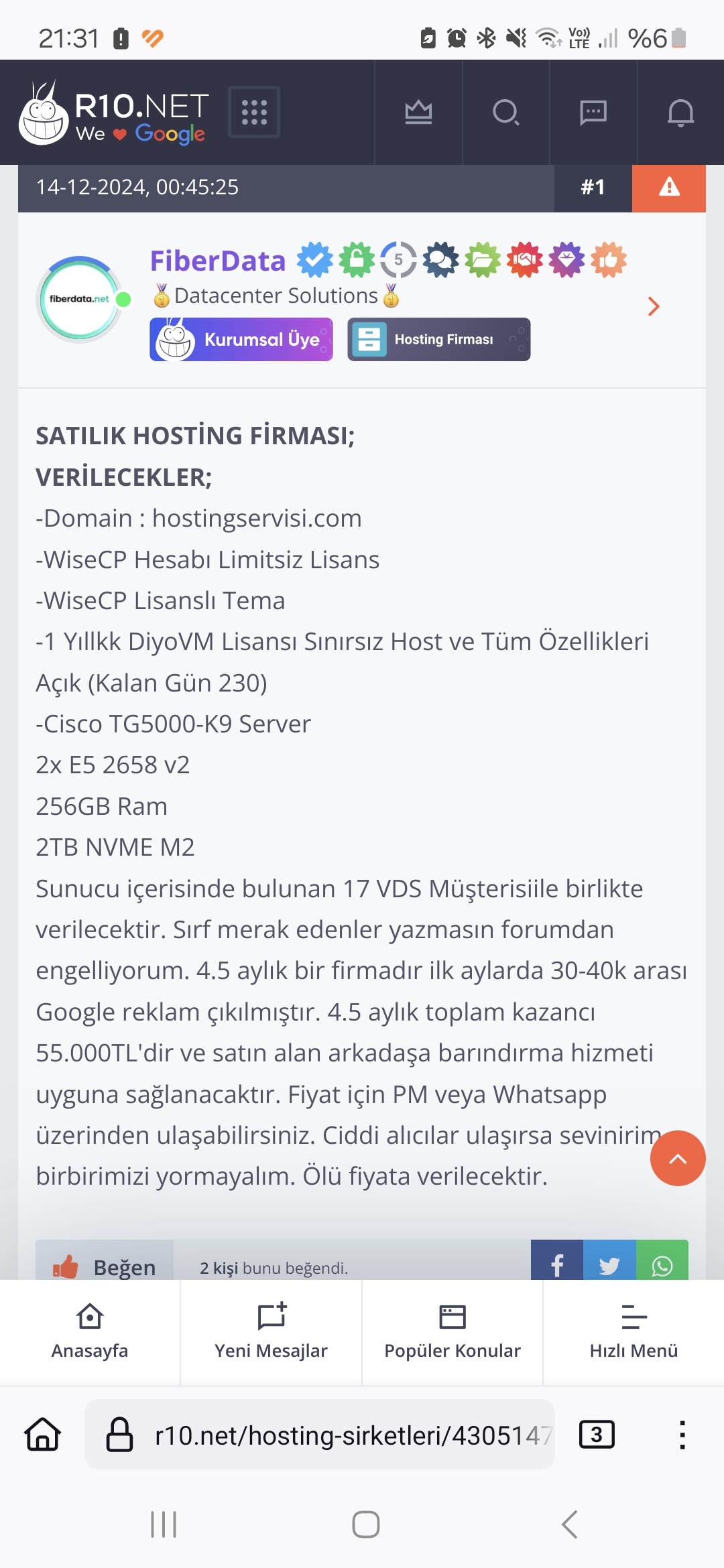Screen dimensions: 724x1568
Task: Open the forum search
Action: coord(506,112)
